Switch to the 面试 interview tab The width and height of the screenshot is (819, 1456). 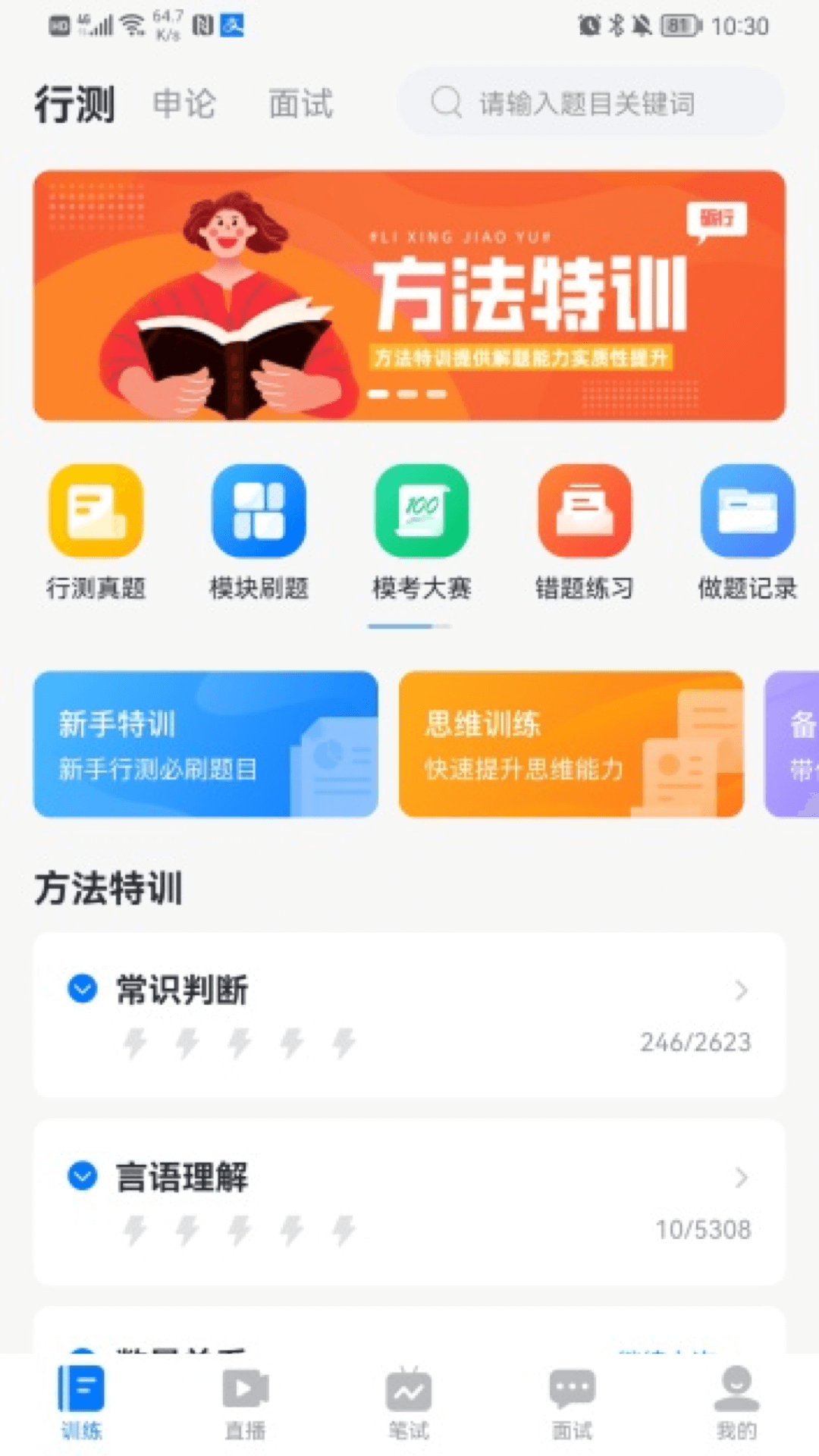pyautogui.click(x=300, y=105)
